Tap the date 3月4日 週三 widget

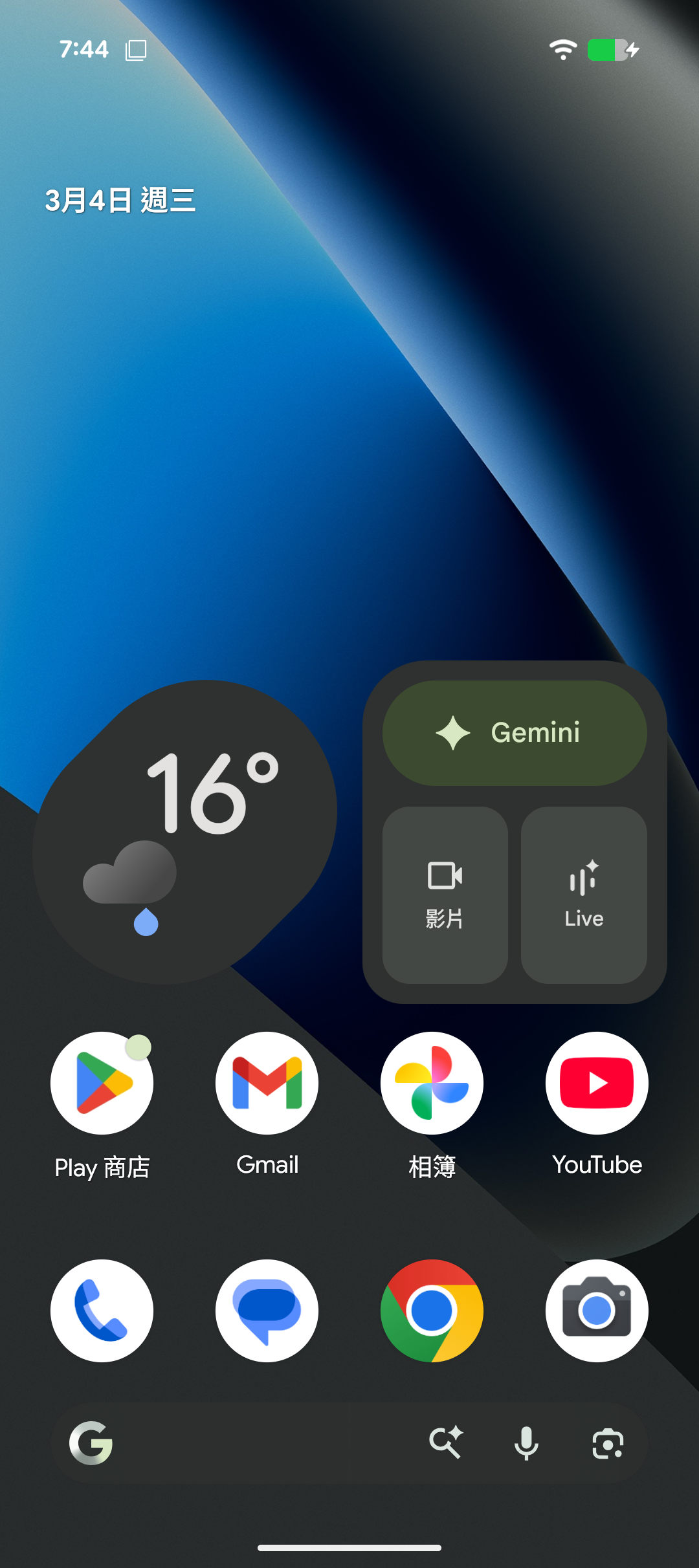click(x=120, y=201)
